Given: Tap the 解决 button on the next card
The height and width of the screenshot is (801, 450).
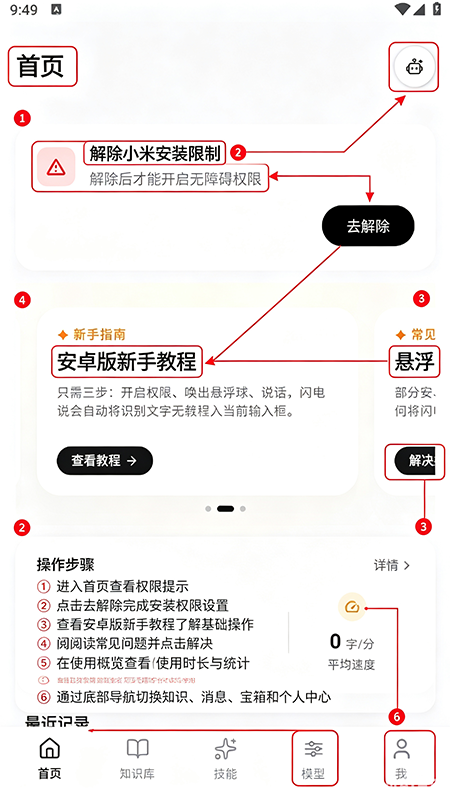Looking at the screenshot, I should pyautogui.click(x=415, y=461).
